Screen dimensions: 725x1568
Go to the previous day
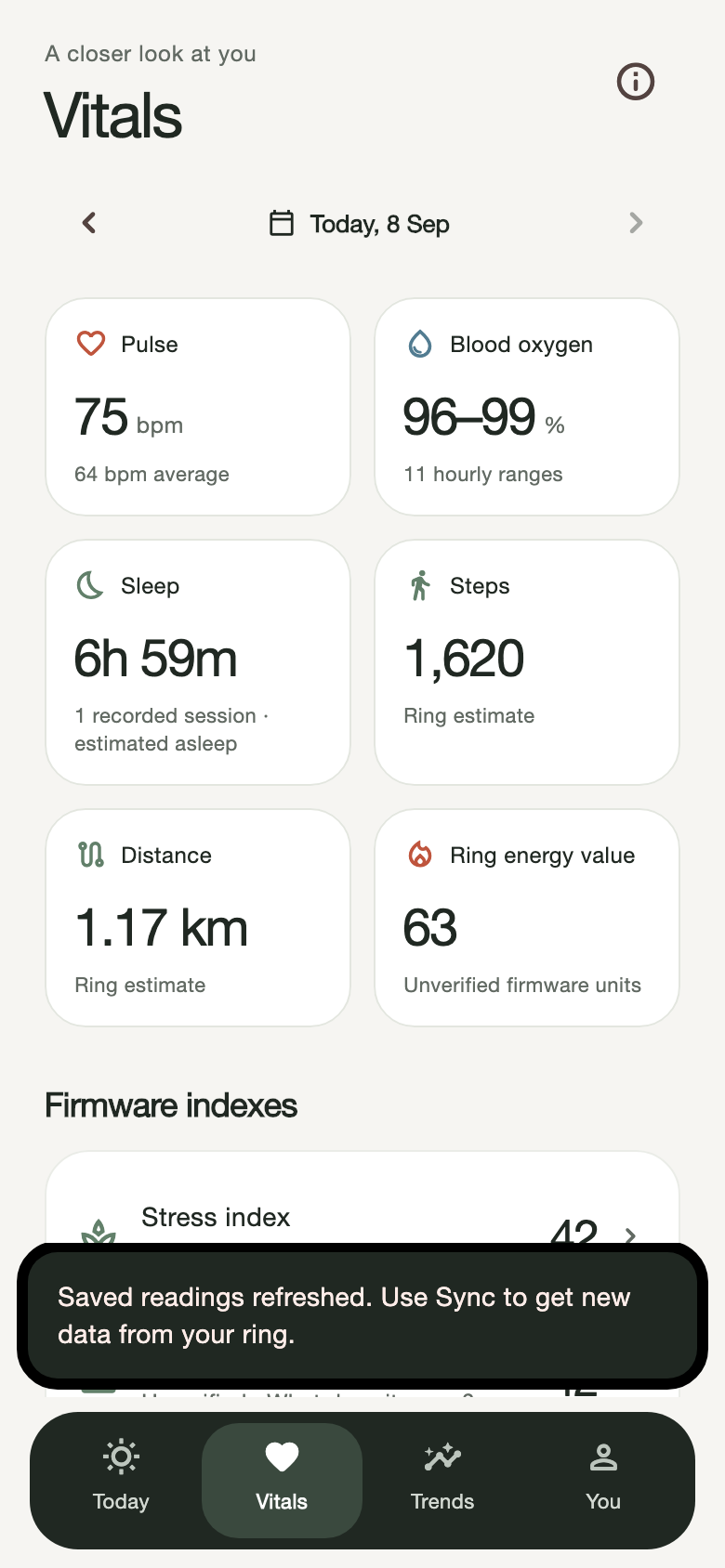point(89,223)
